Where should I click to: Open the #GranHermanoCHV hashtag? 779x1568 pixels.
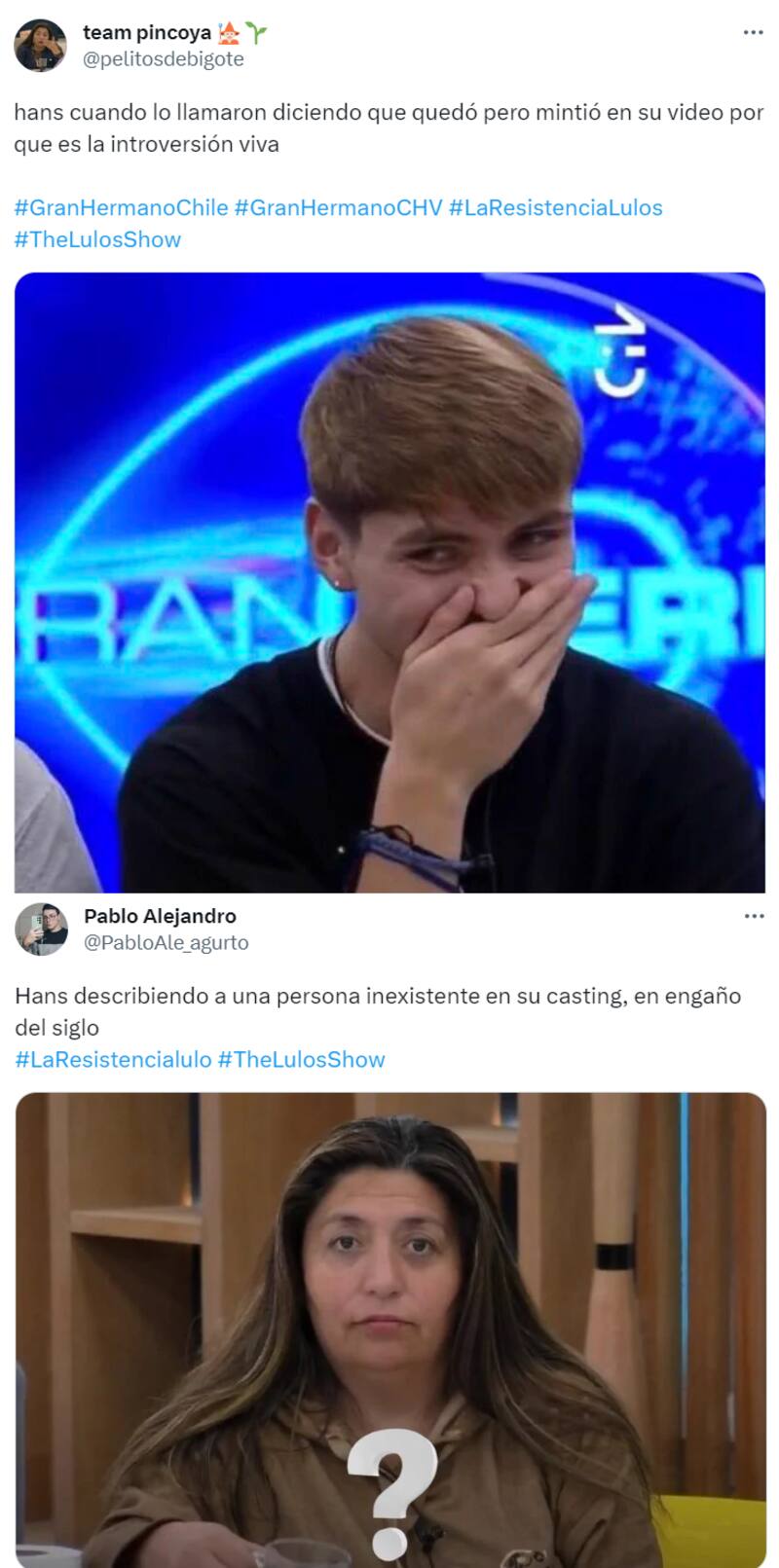tap(338, 207)
